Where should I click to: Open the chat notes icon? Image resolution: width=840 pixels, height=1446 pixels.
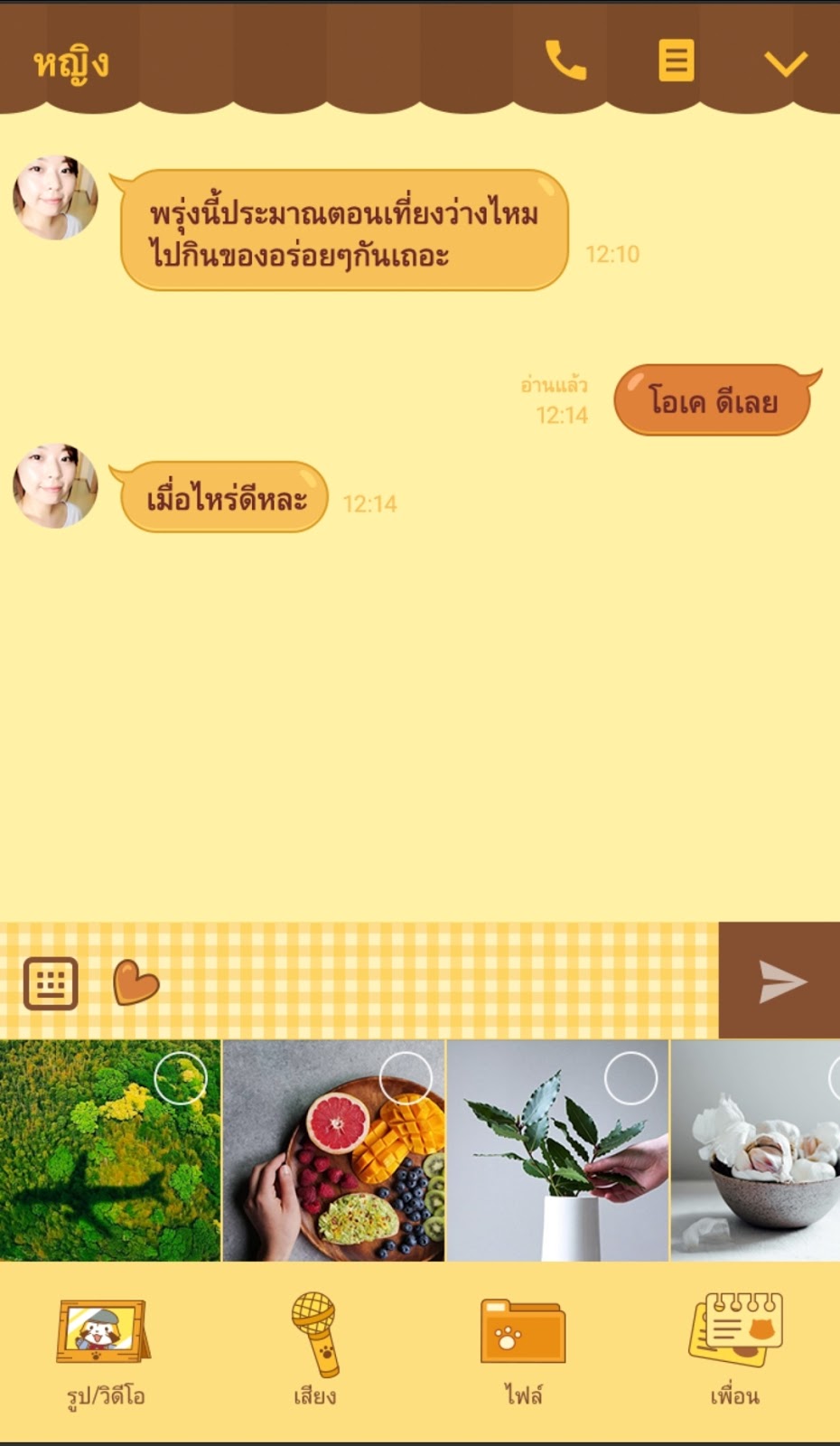click(676, 61)
